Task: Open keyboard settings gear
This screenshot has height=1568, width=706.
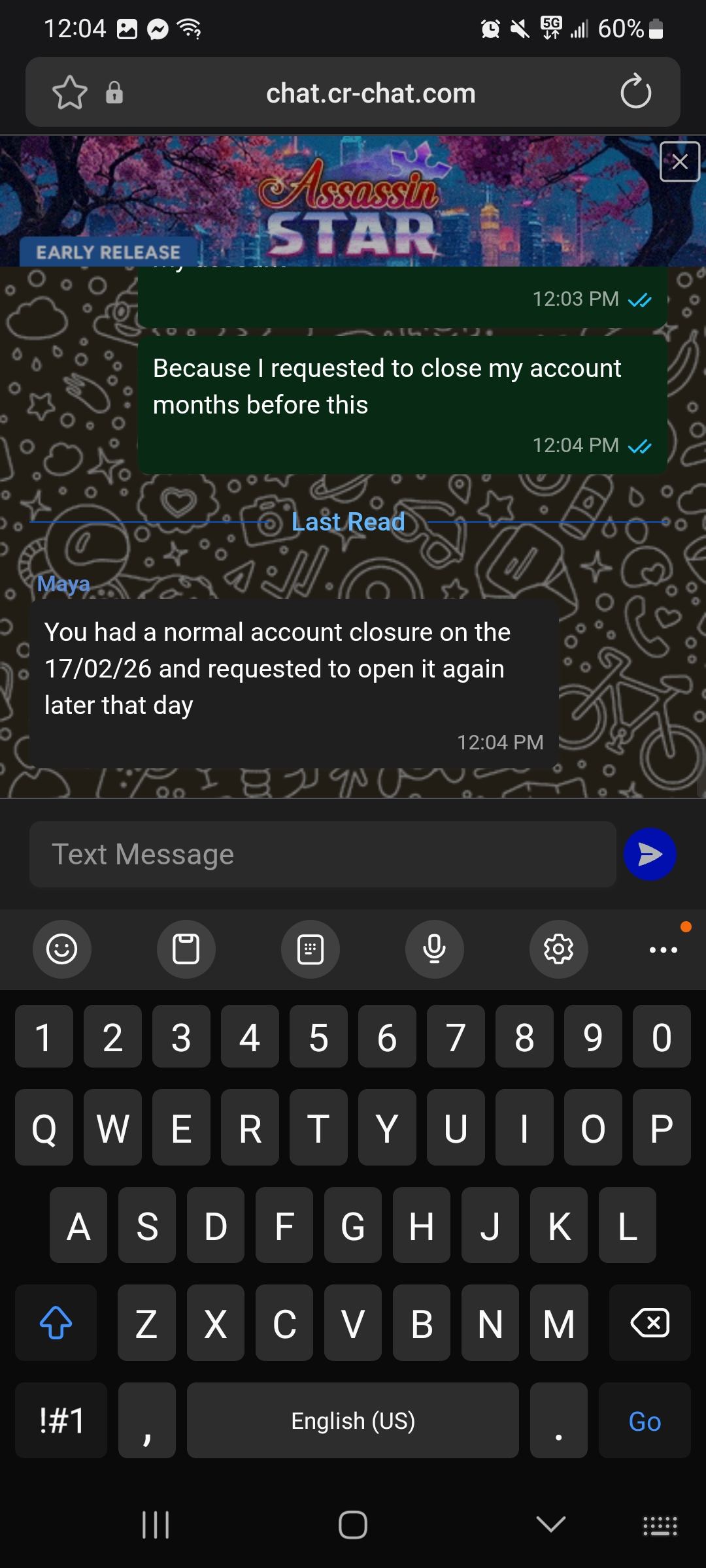Action: [558, 949]
